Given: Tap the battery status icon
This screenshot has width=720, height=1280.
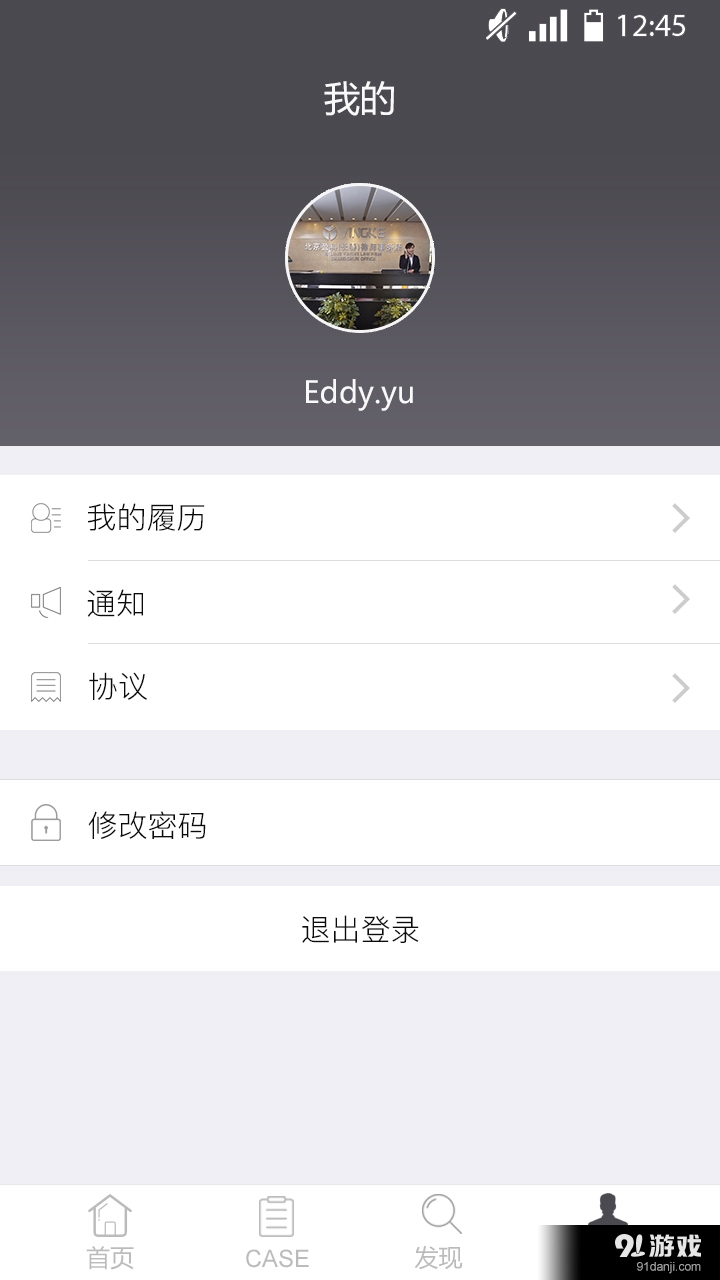Looking at the screenshot, I should point(592,24).
